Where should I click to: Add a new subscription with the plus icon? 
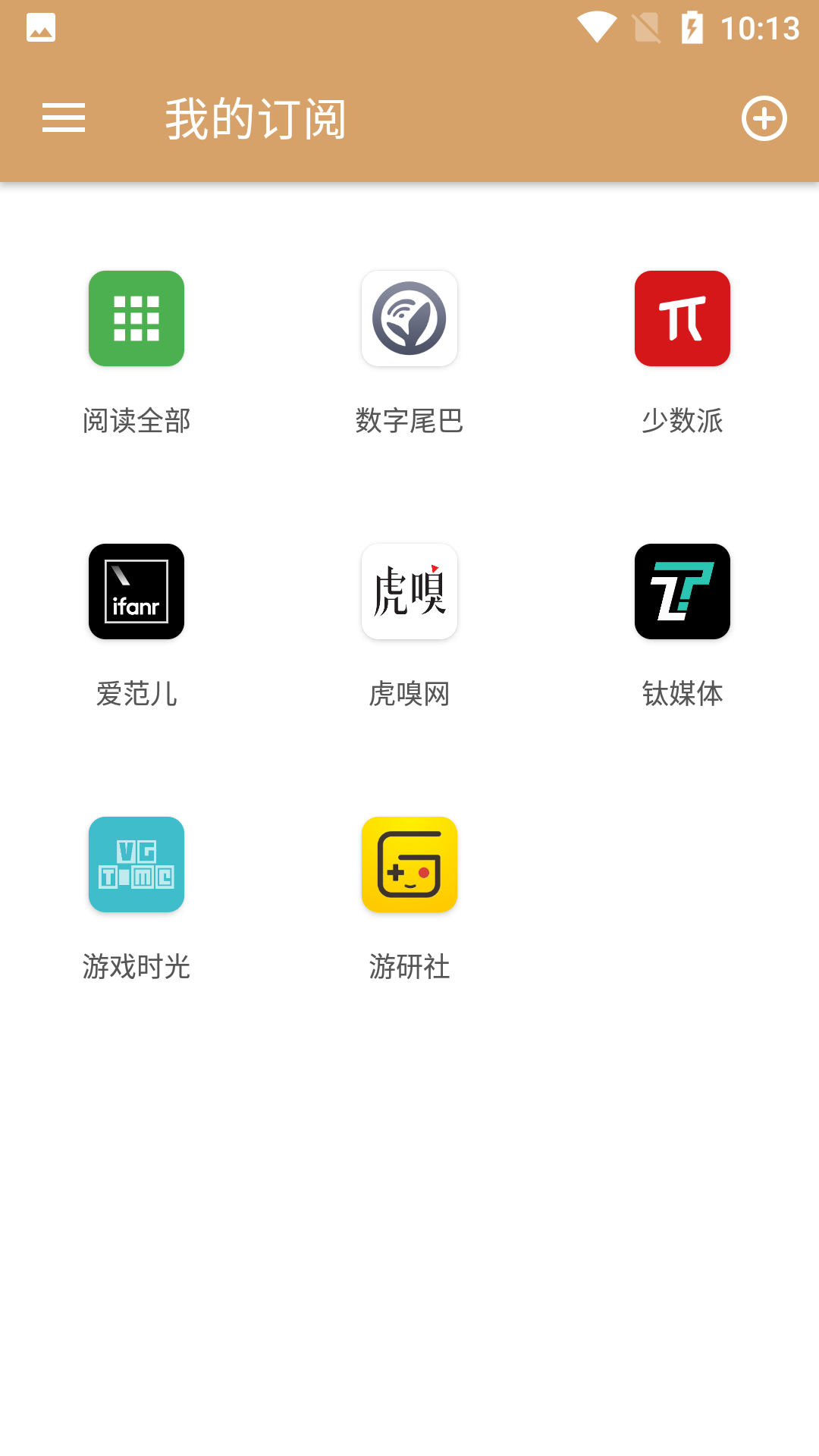764,118
